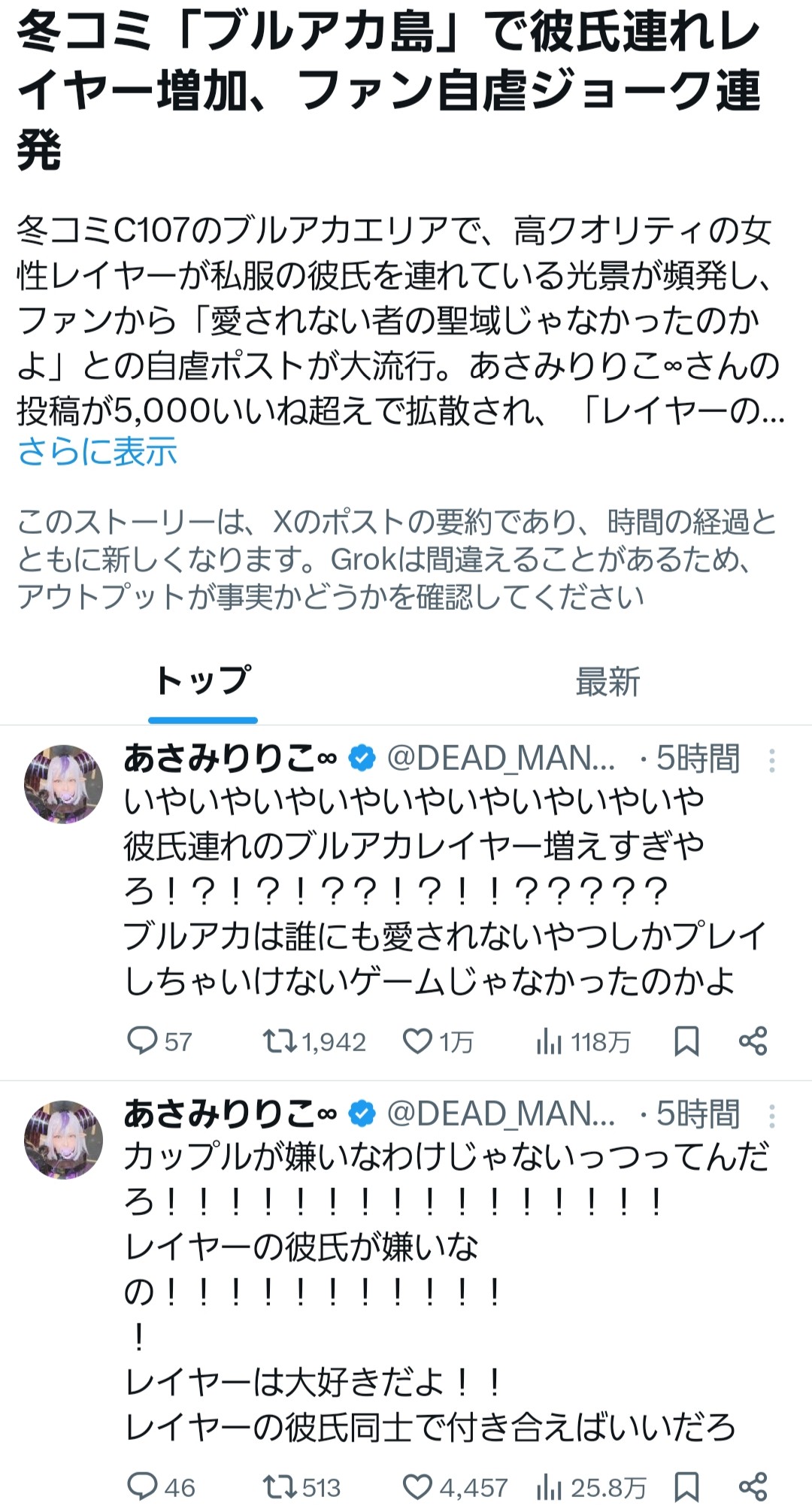Open overflow menu on the 彼氏連れのブルアカレイヤー post
This screenshot has width=812, height=1509.
(771, 760)
